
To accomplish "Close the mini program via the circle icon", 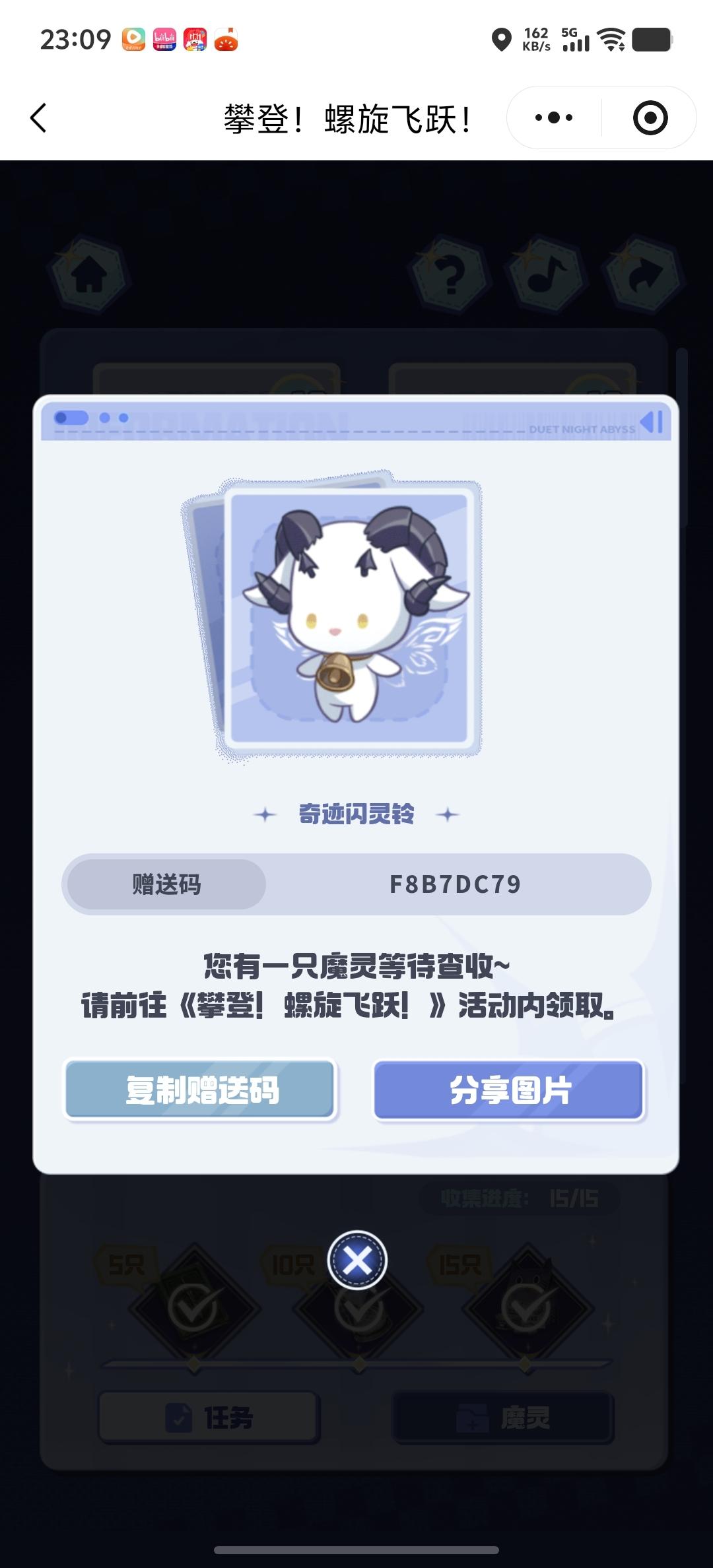I will (650, 118).
